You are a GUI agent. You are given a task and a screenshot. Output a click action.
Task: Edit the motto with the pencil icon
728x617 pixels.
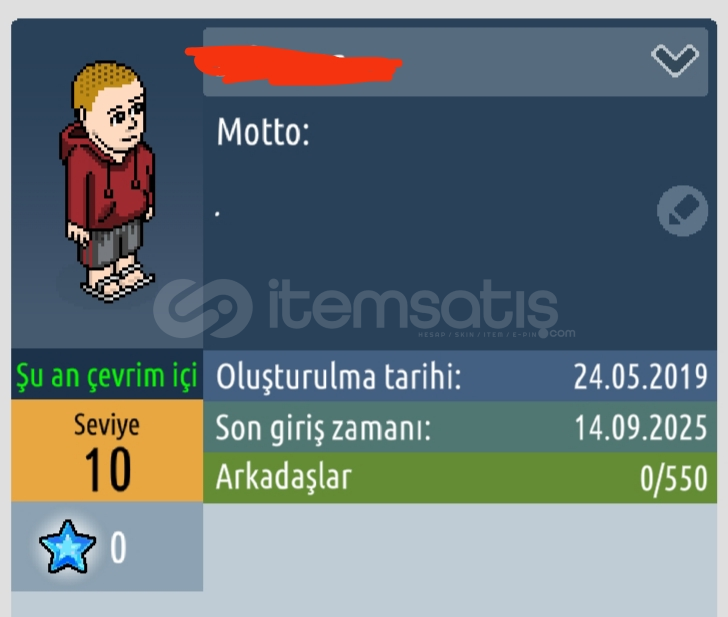(x=682, y=211)
